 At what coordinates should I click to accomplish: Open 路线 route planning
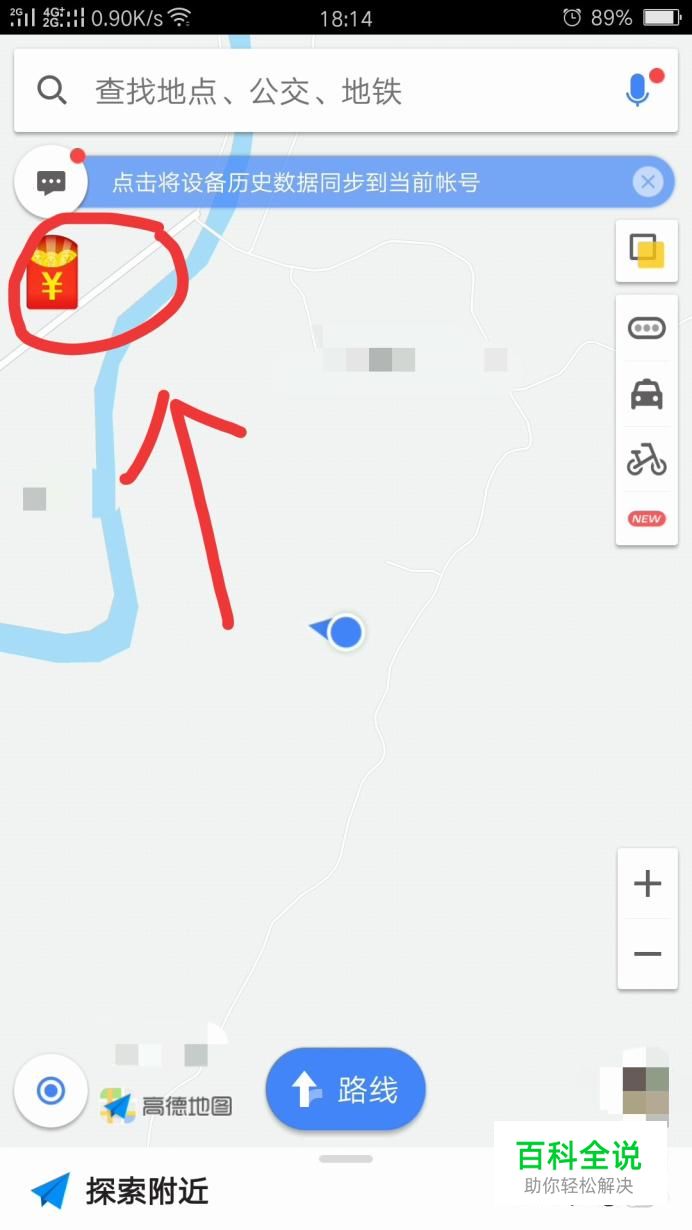[x=346, y=1090]
